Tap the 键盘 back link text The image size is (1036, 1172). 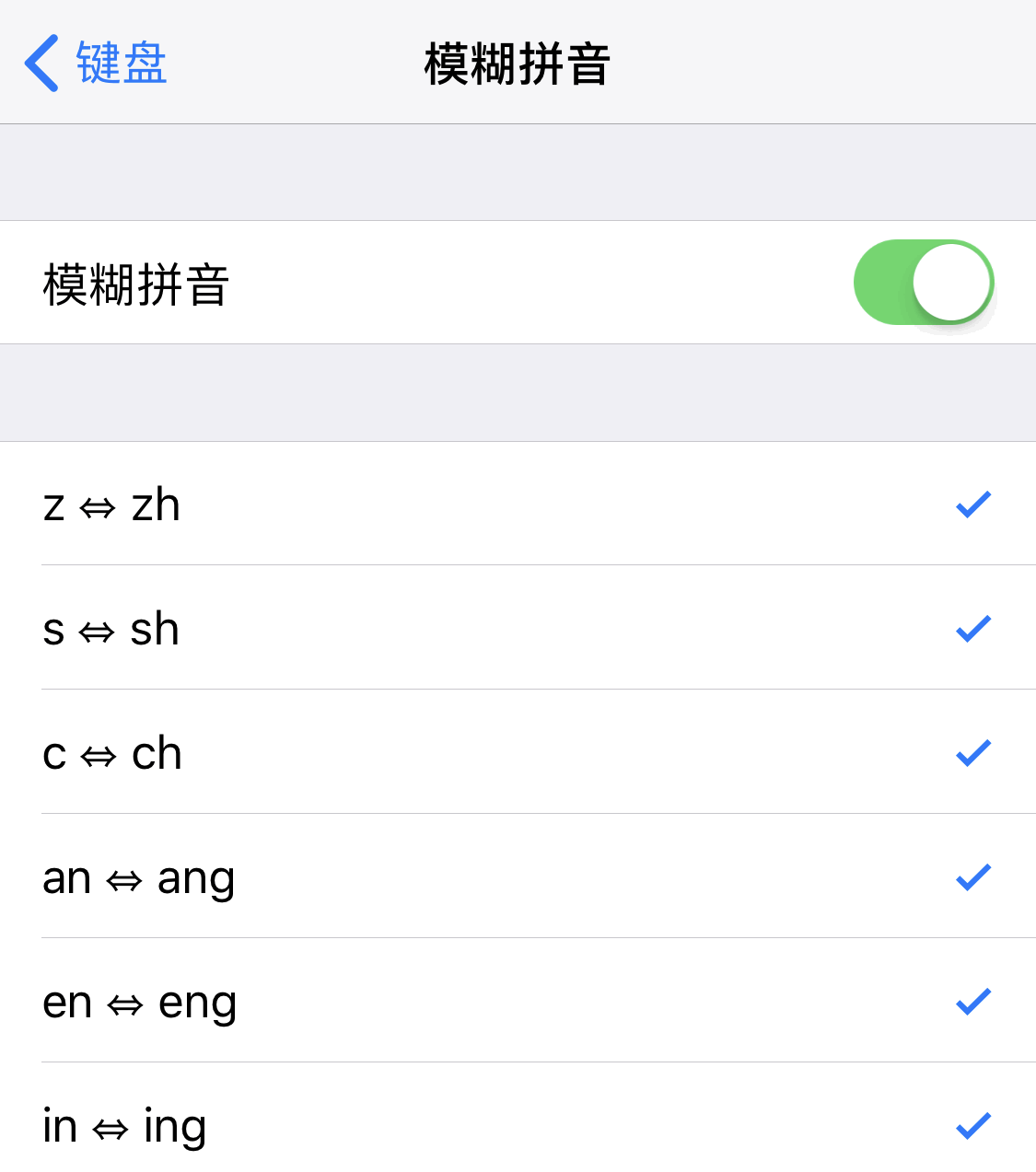pyautogui.click(x=122, y=63)
